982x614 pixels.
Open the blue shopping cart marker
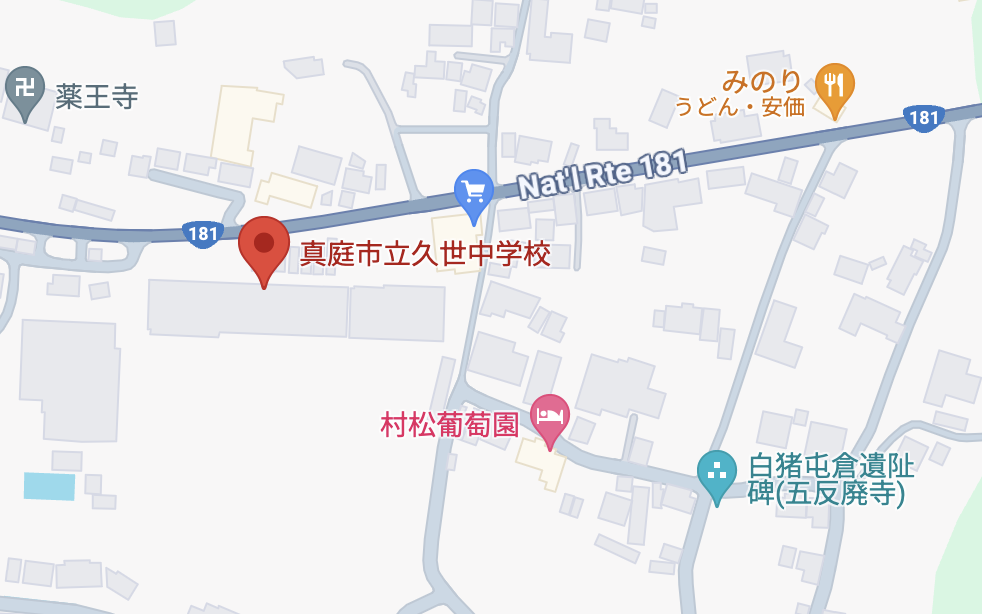click(x=473, y=190)
